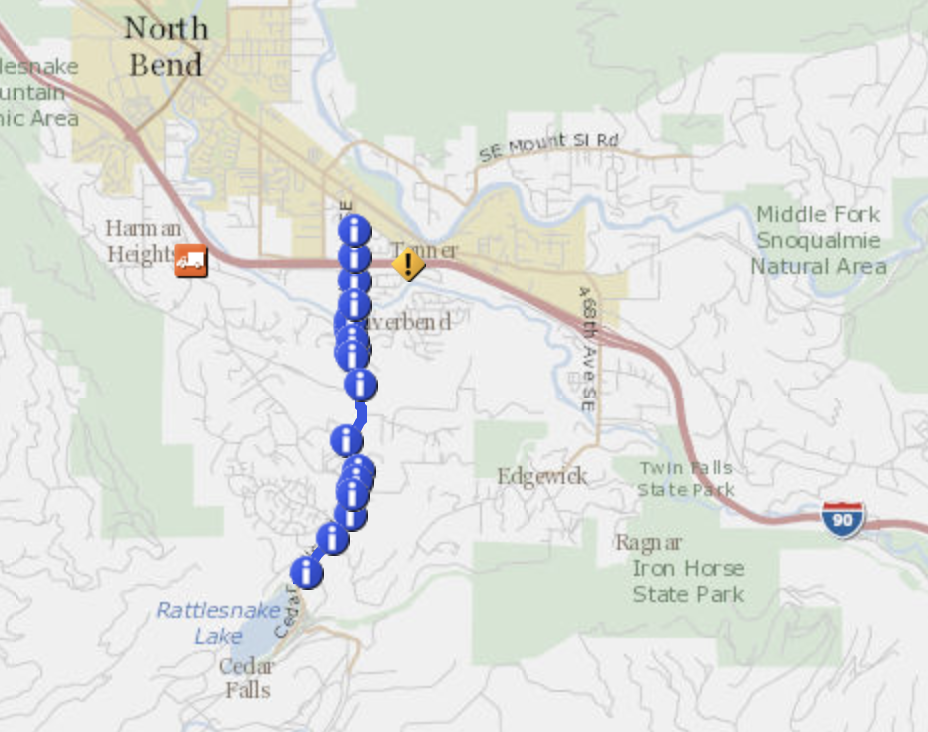This screenshot has height=732, width=928.
Task: Open the isolated info marker below the blue curve
Action: tap(346, 439)
